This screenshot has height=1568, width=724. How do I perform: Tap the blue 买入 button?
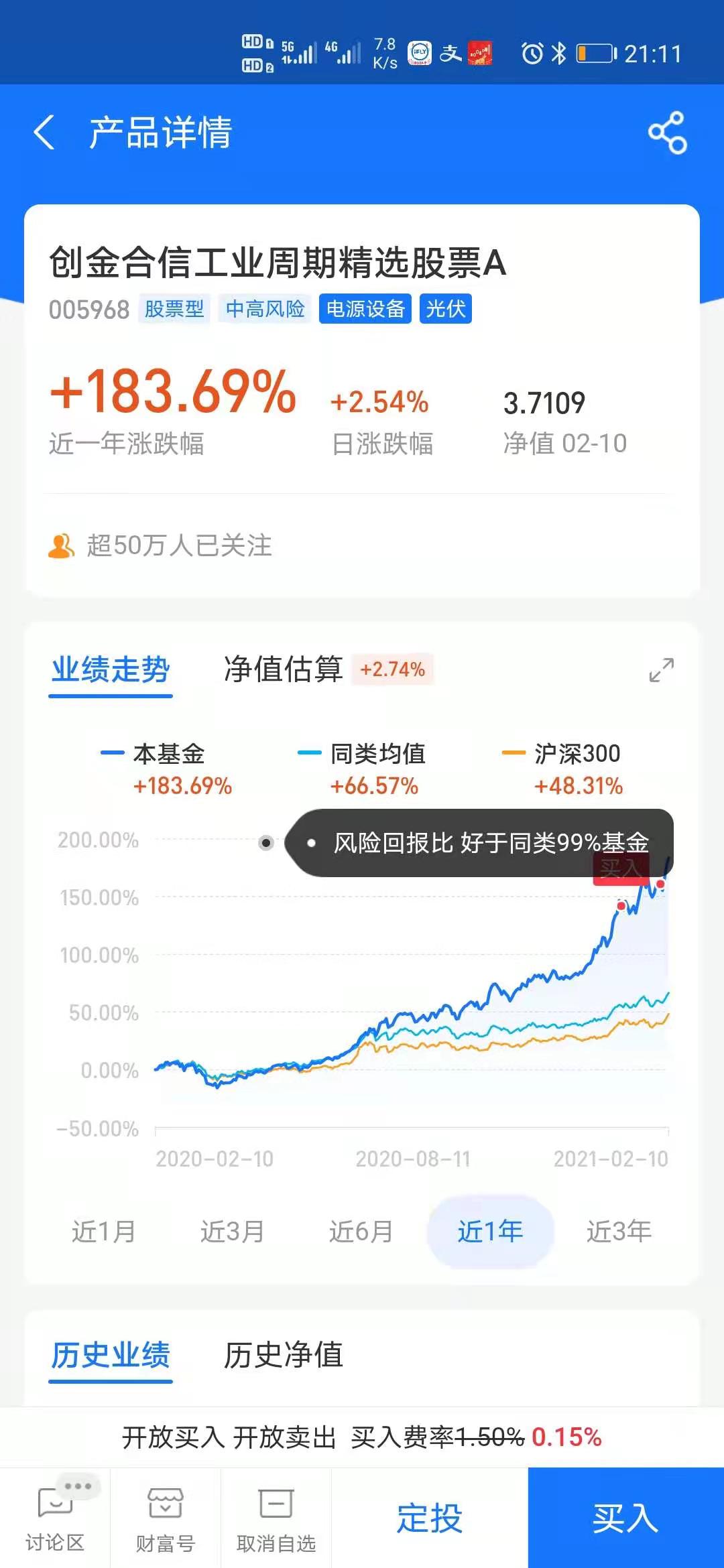(625, 1518)
